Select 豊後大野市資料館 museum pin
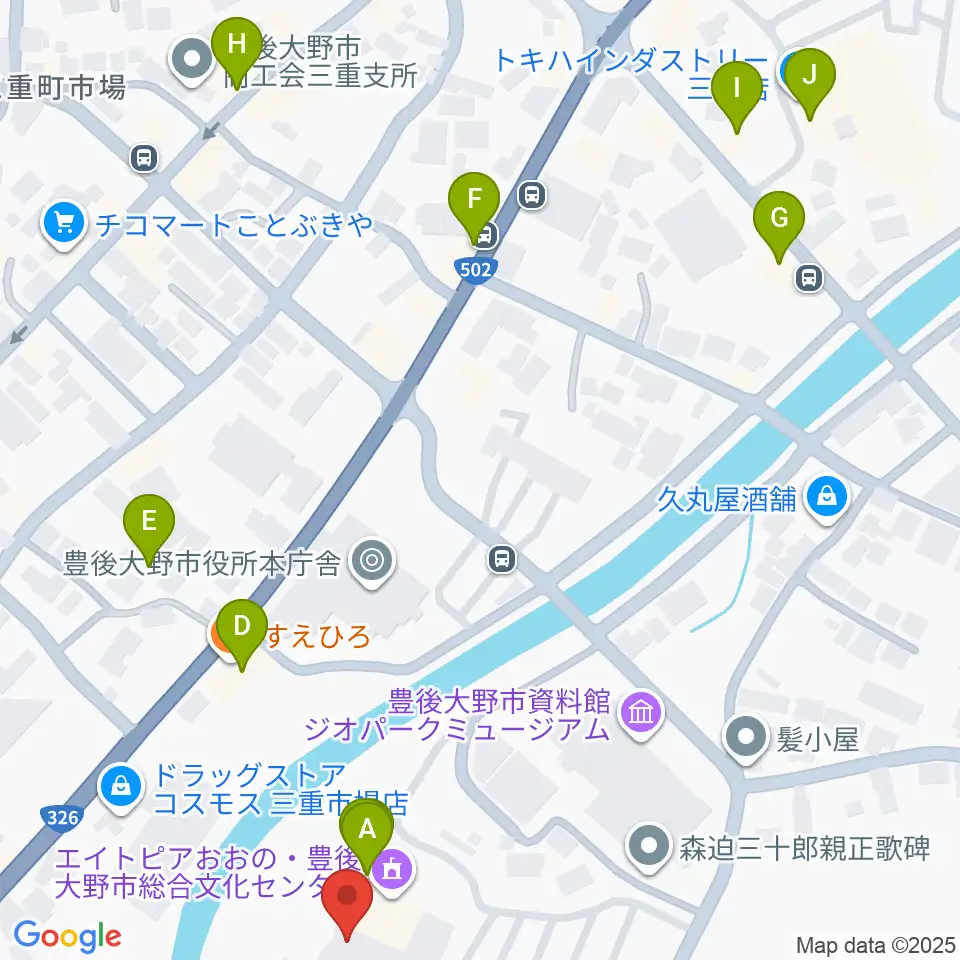The height and width of the screenshot is (960, 960). (641, 715)
